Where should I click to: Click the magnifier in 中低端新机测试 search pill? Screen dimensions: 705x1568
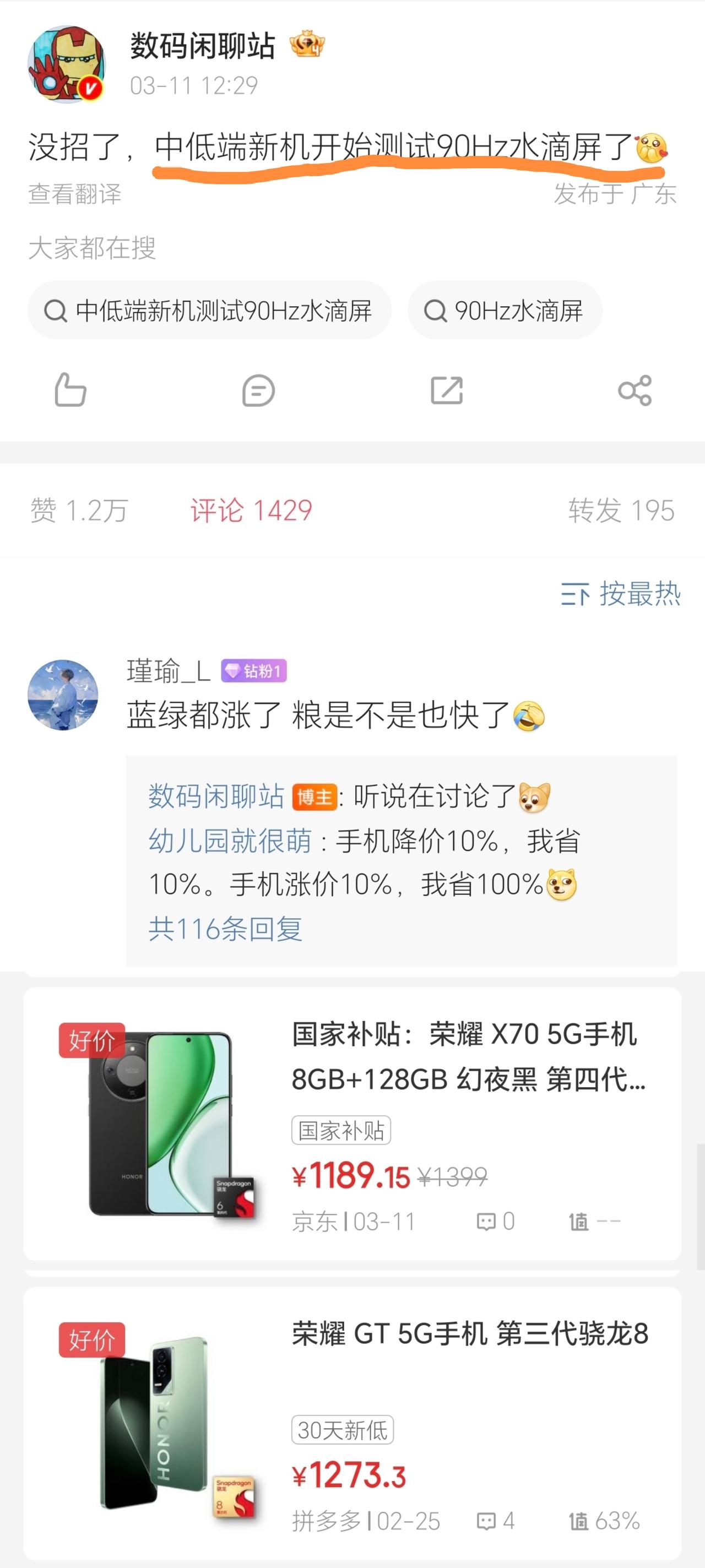tap(56, 311)
